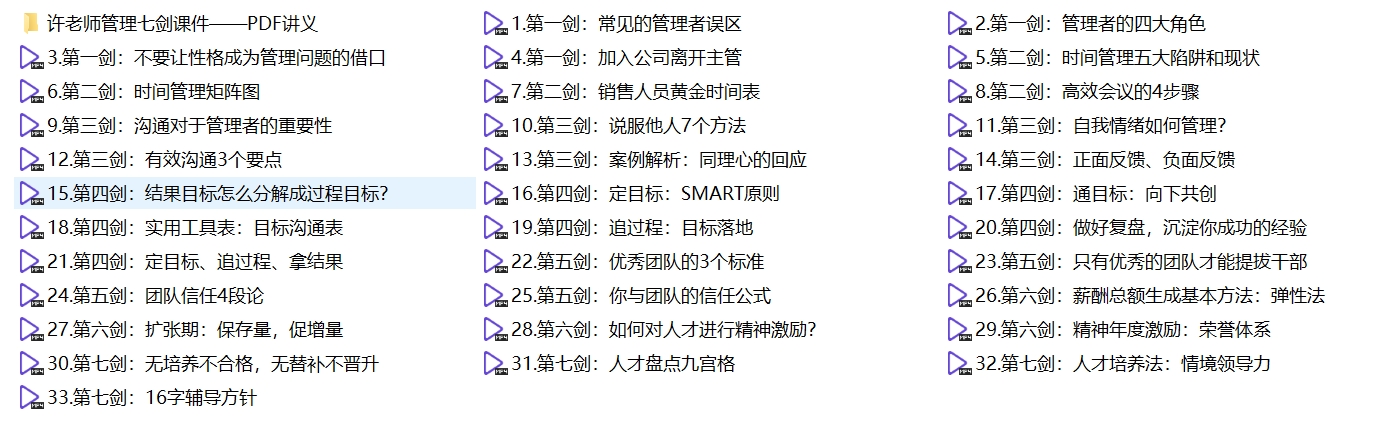1381x423 pixels.
Task: Open file 6 时间管理矩阵图
Action: click(154, 92)
